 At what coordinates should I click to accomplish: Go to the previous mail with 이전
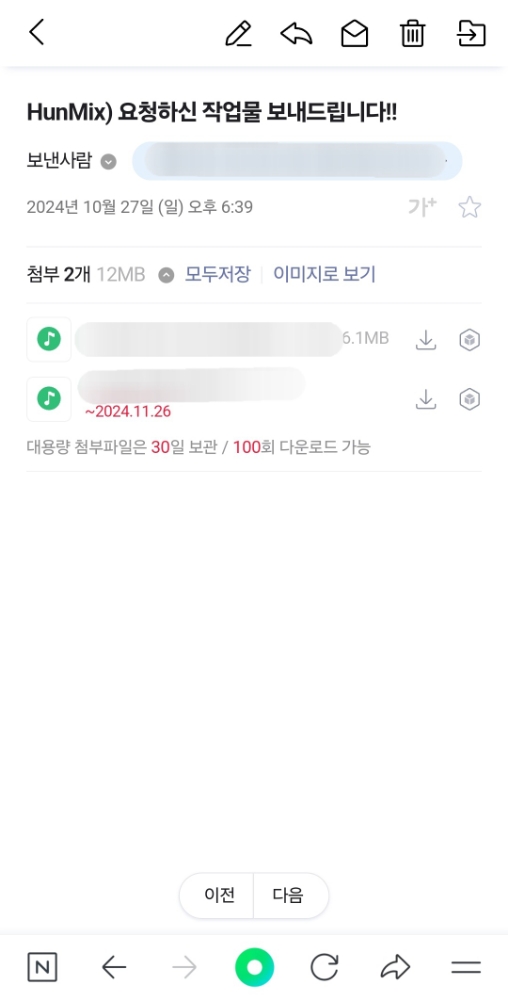tap(219, 895)
